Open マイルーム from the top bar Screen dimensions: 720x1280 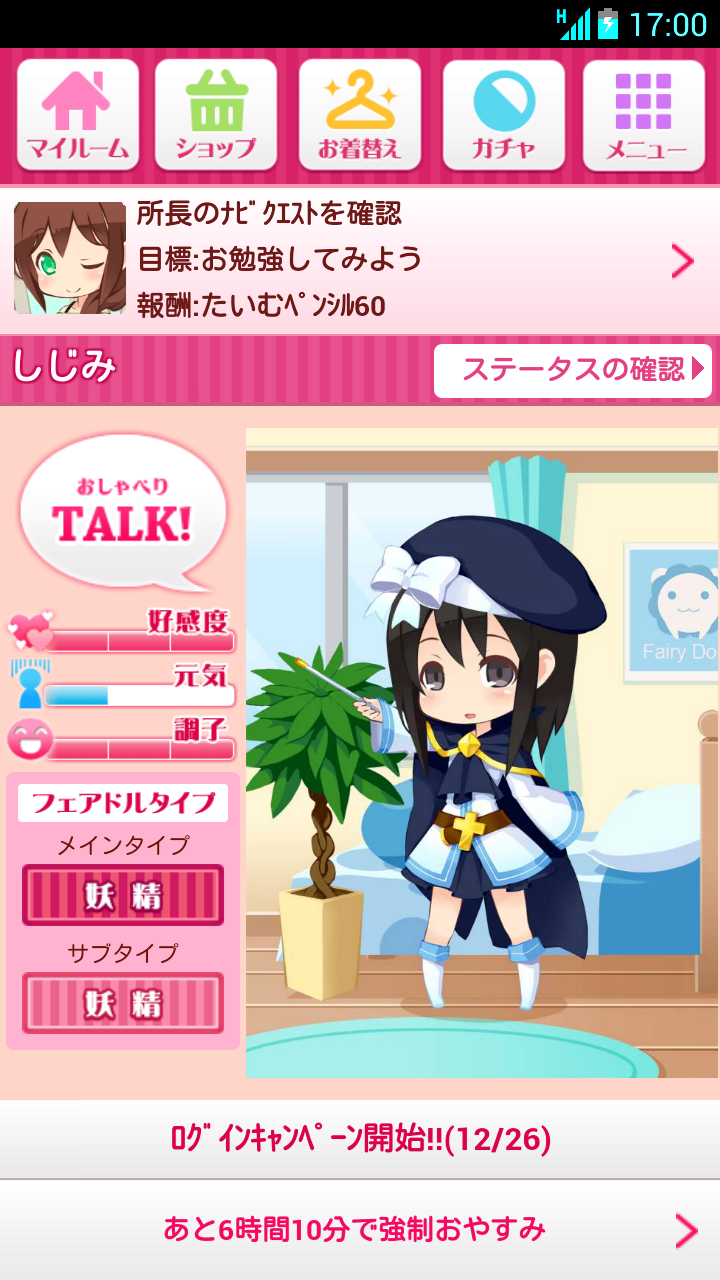tap(78, 115)
